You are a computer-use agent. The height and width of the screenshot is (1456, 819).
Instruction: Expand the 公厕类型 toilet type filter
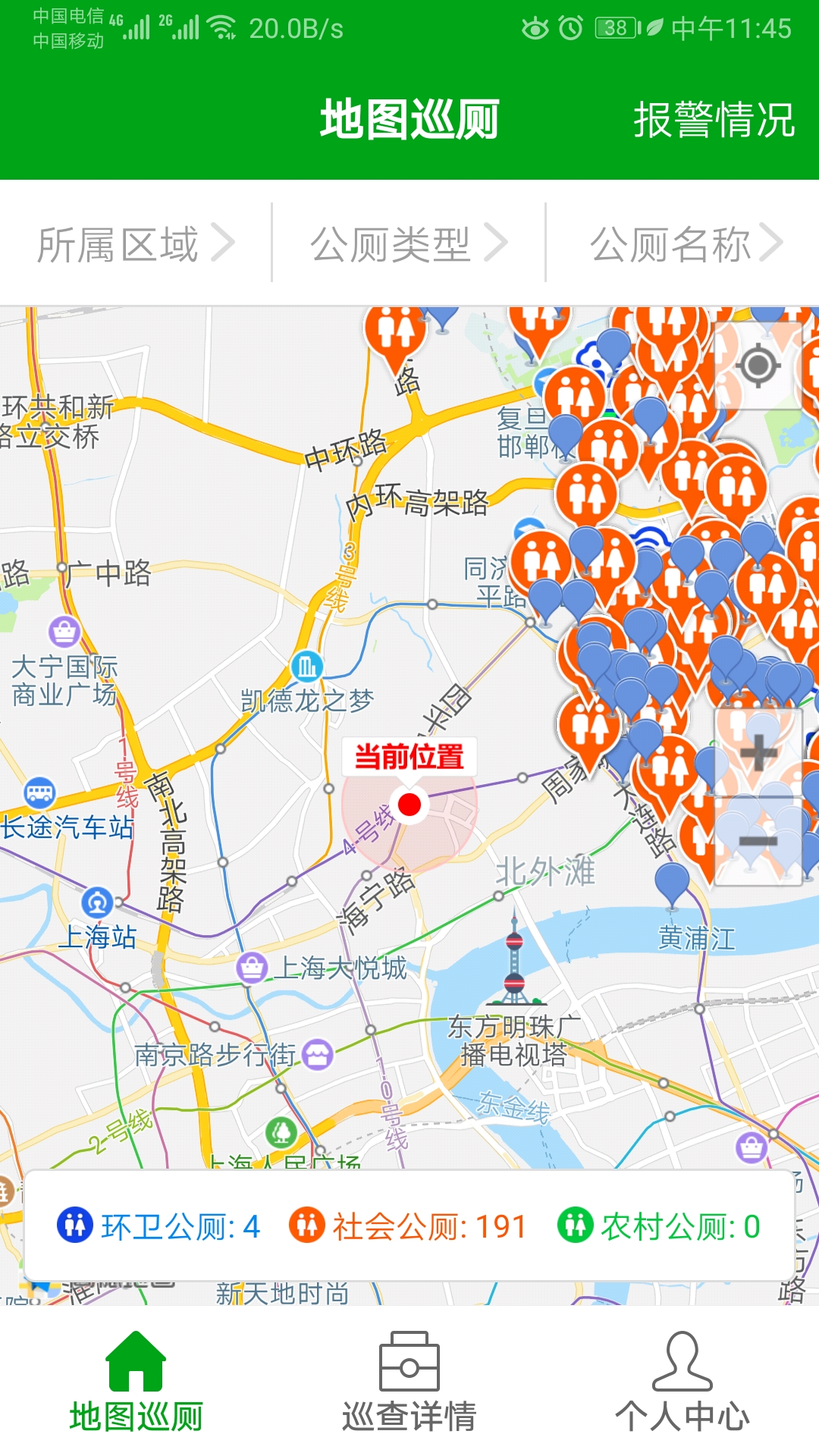pyautogui.click(x=409, y=244)
